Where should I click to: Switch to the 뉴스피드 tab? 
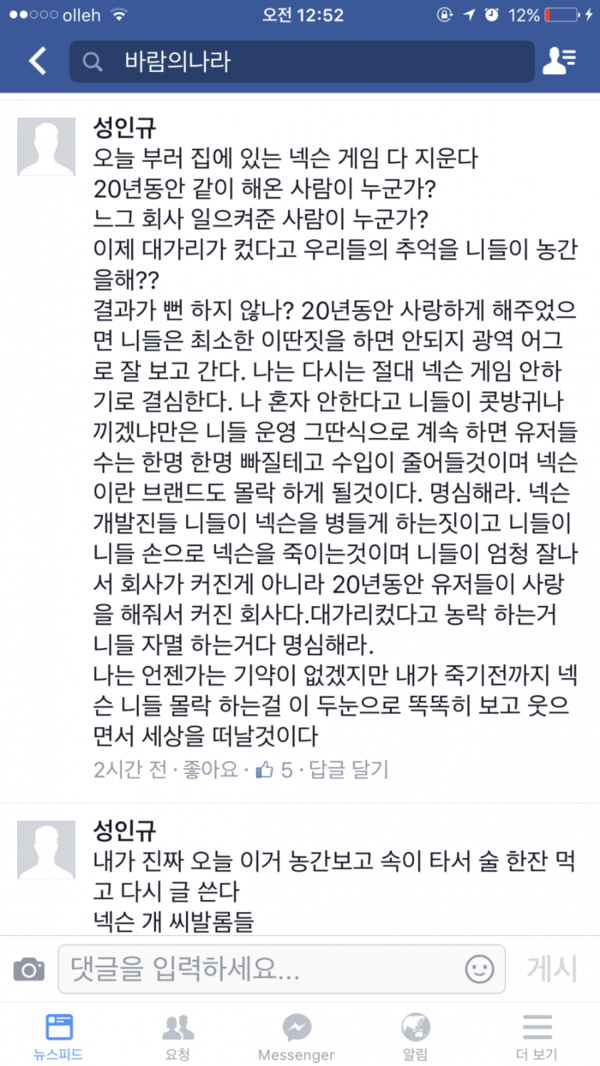pos(59,1037)
